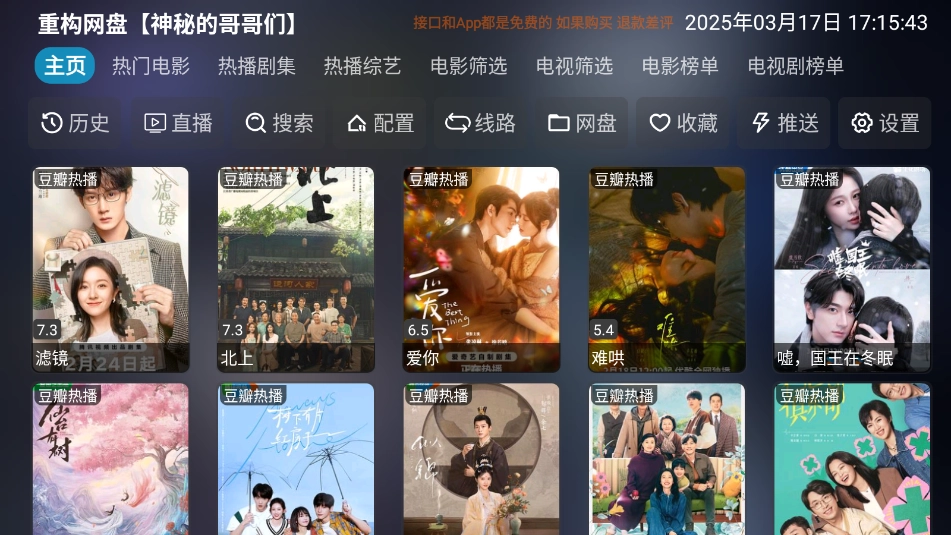Open the 设置 settings

(x=885, y=123)
